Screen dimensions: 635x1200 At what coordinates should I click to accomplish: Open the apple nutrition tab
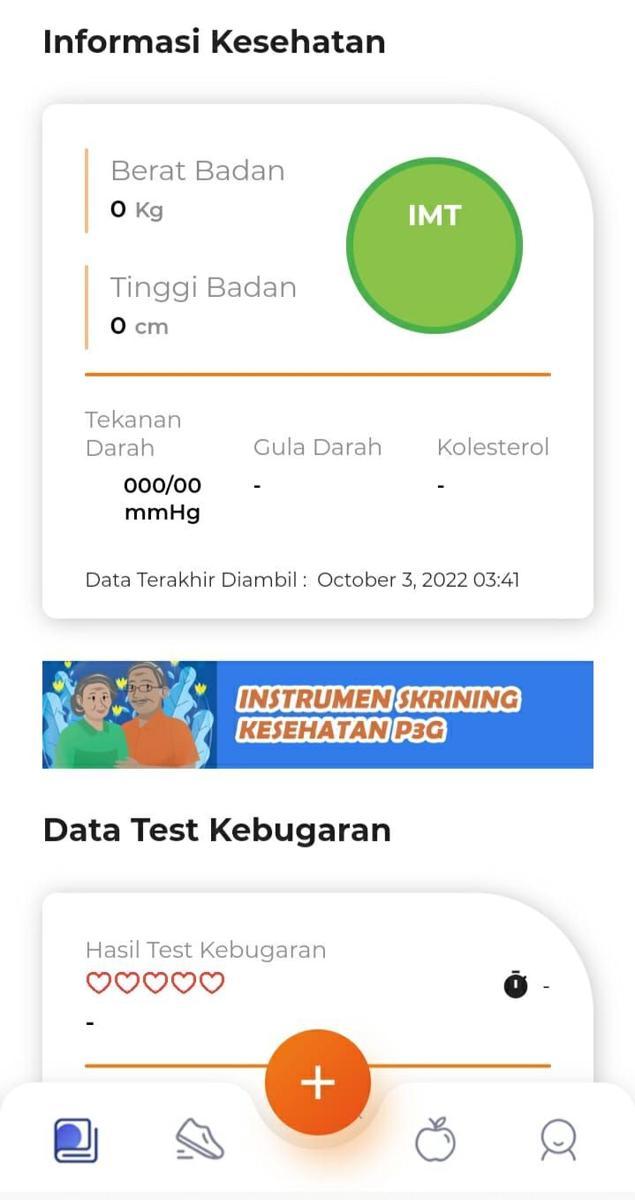click(435, 1139)
